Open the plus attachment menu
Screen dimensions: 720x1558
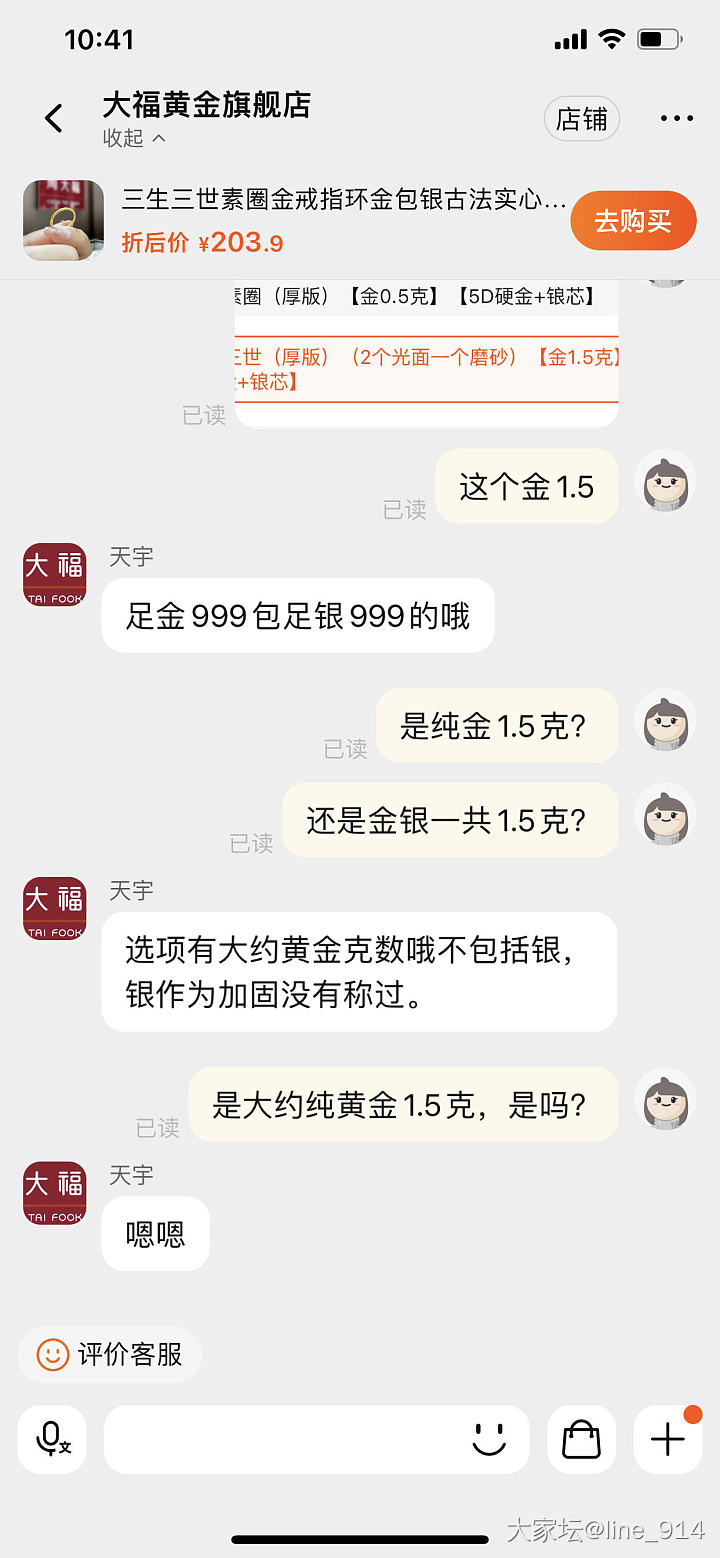pyautogui.click(x=667, y=1439)
